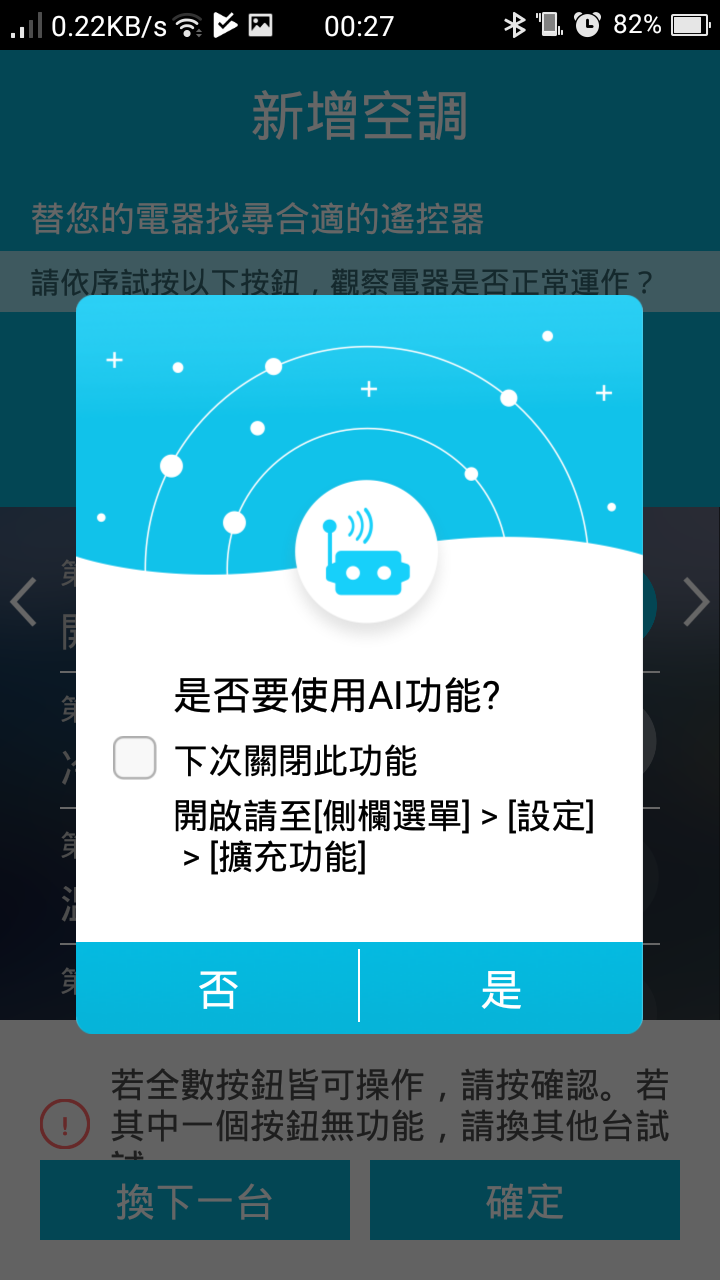This screenshot has width=720, height=1280.
Task: Decline AI function by tapping 否
Action: [218, 988]
